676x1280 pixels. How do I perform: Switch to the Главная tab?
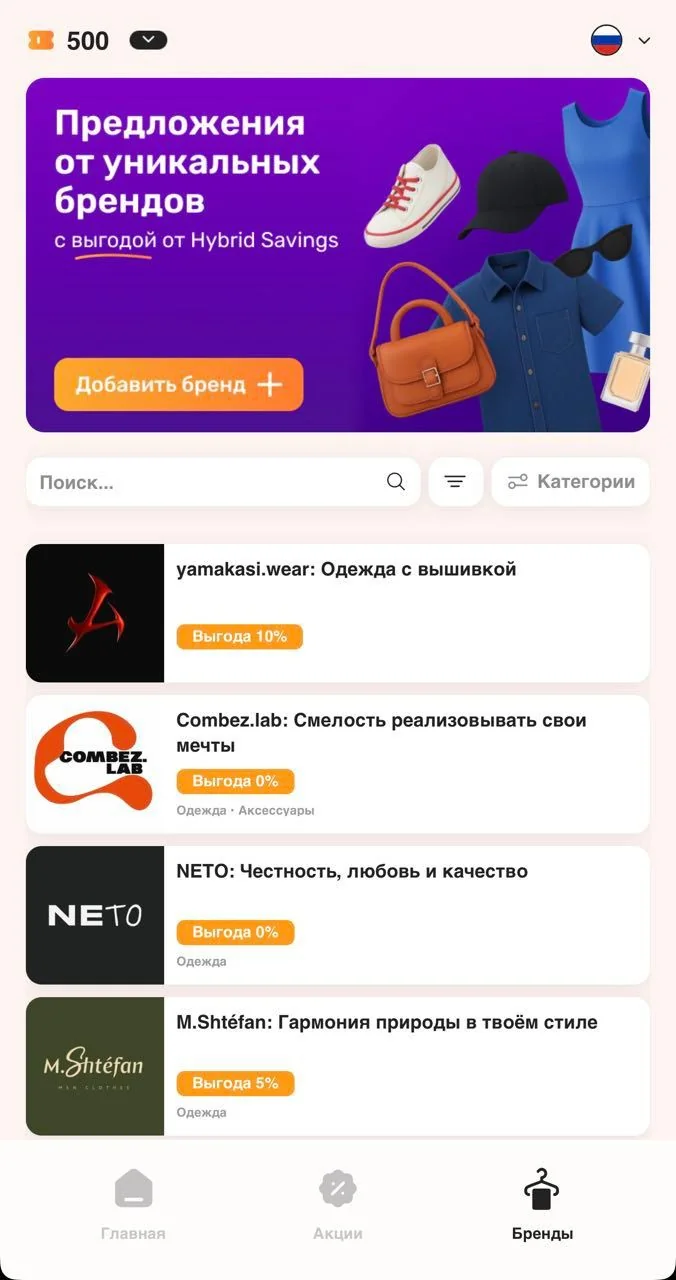tap(133, 1205)
